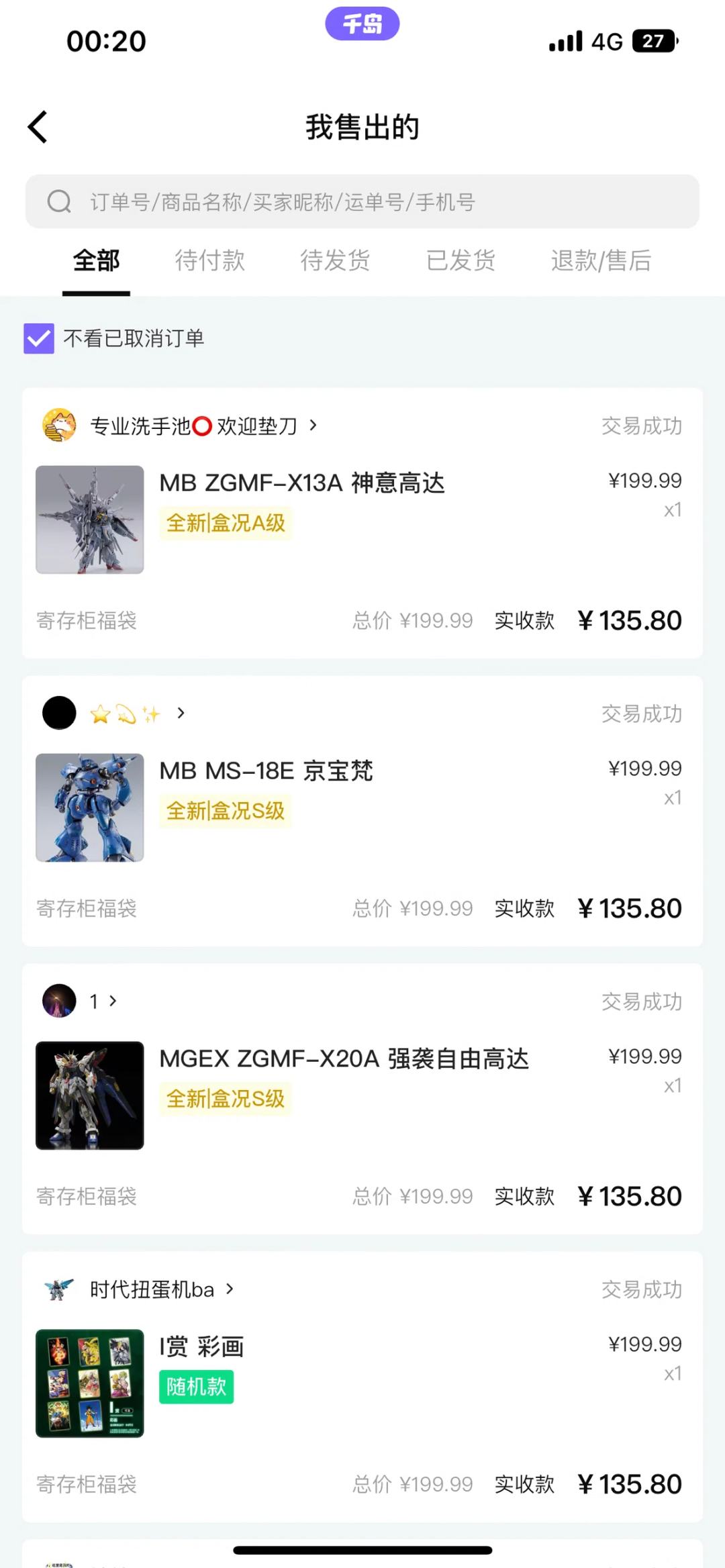Screen dimensions: 725x1568
Task: Tap the order search field
Action: click(x=362, y=201)
